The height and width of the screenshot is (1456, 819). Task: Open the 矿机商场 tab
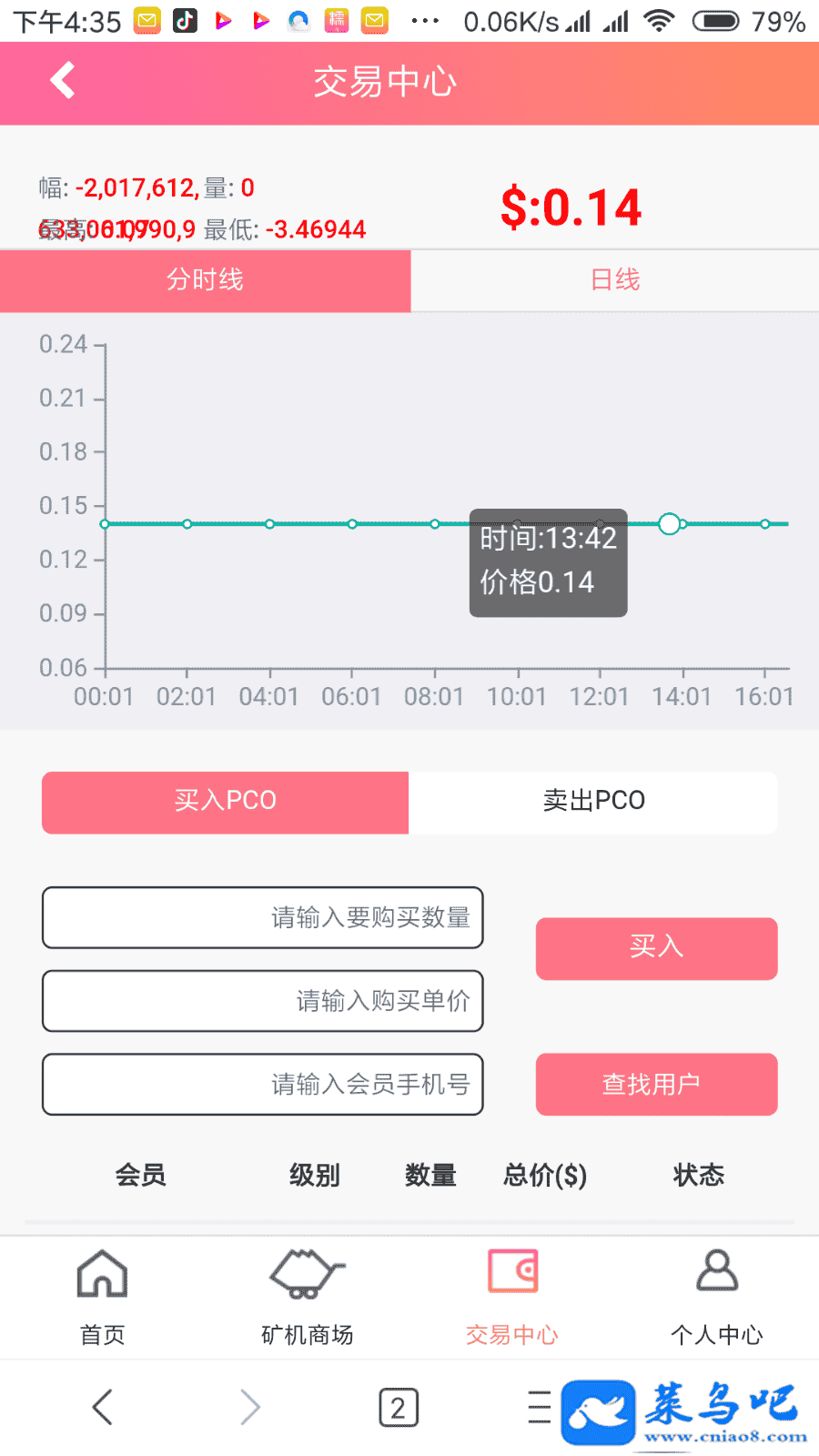pyautogui.click(x=307, y=1297)
